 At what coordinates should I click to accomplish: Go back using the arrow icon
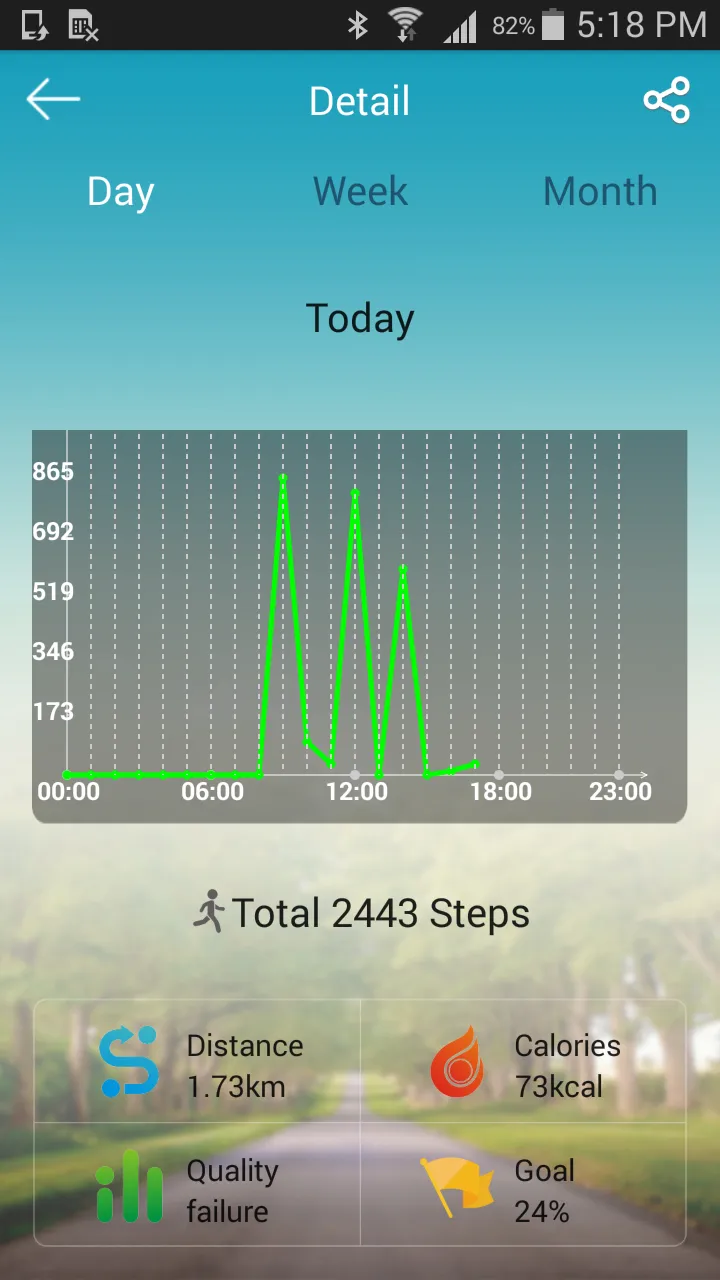(53, 100)
